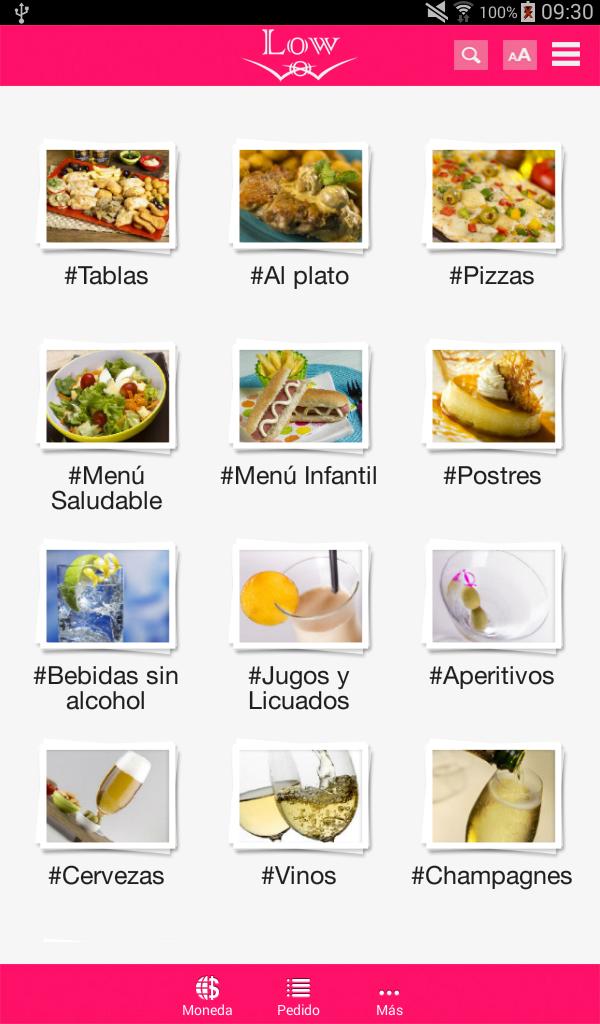Image resolution: width=600 pixels, height=1024 pixels.
Task: Open the hamburger menu
Action: (565, 55)
